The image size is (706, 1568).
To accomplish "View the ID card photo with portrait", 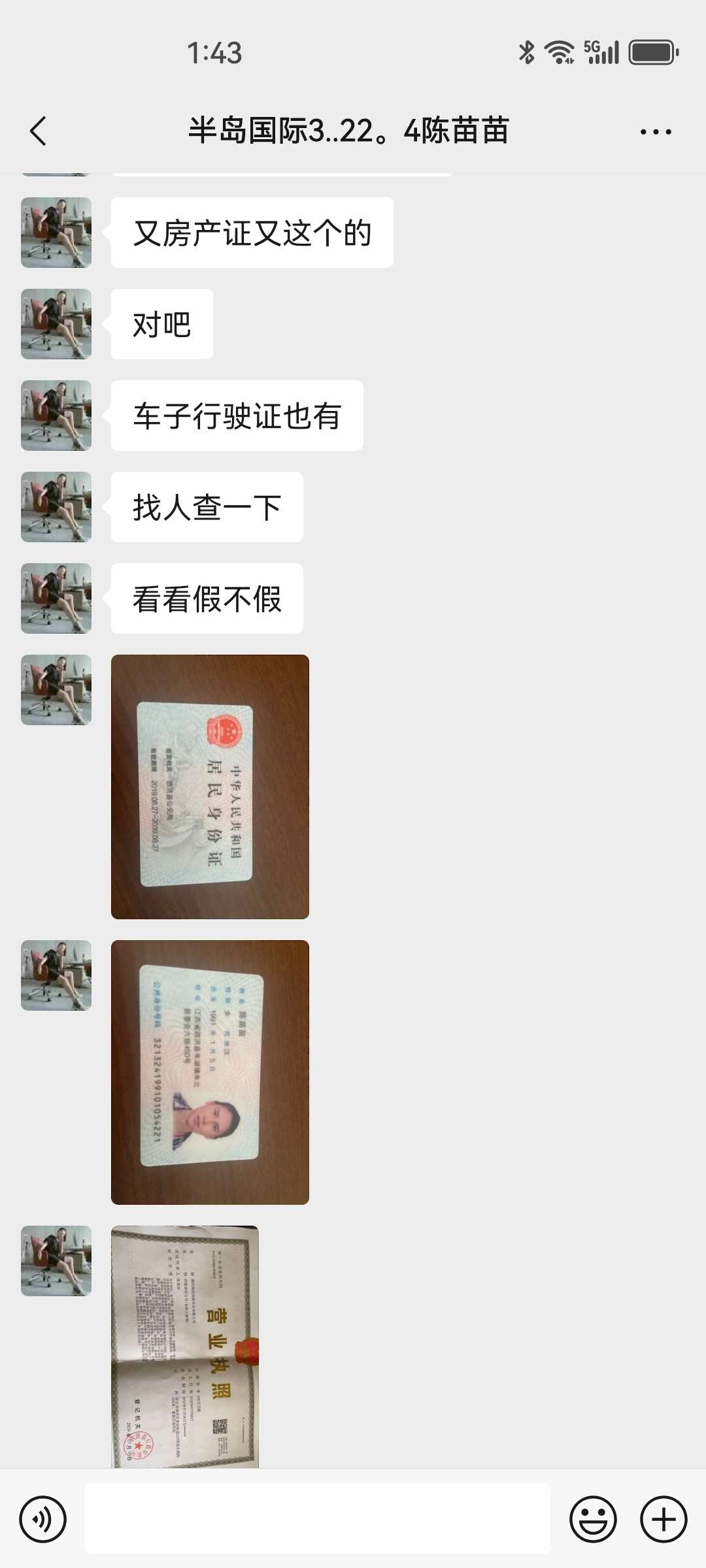I will 210,1072.
